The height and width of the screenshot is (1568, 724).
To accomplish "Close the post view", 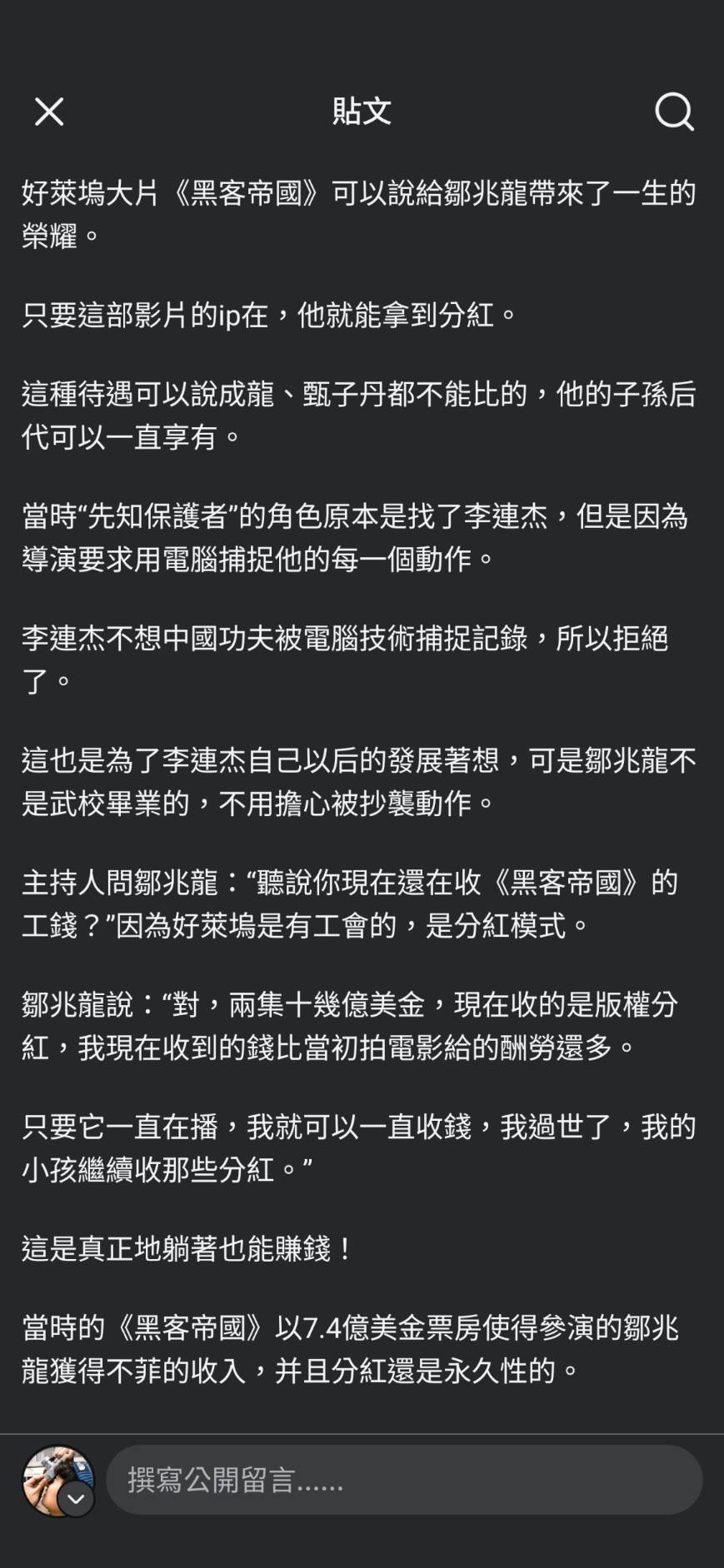I will tap(49, 112).
